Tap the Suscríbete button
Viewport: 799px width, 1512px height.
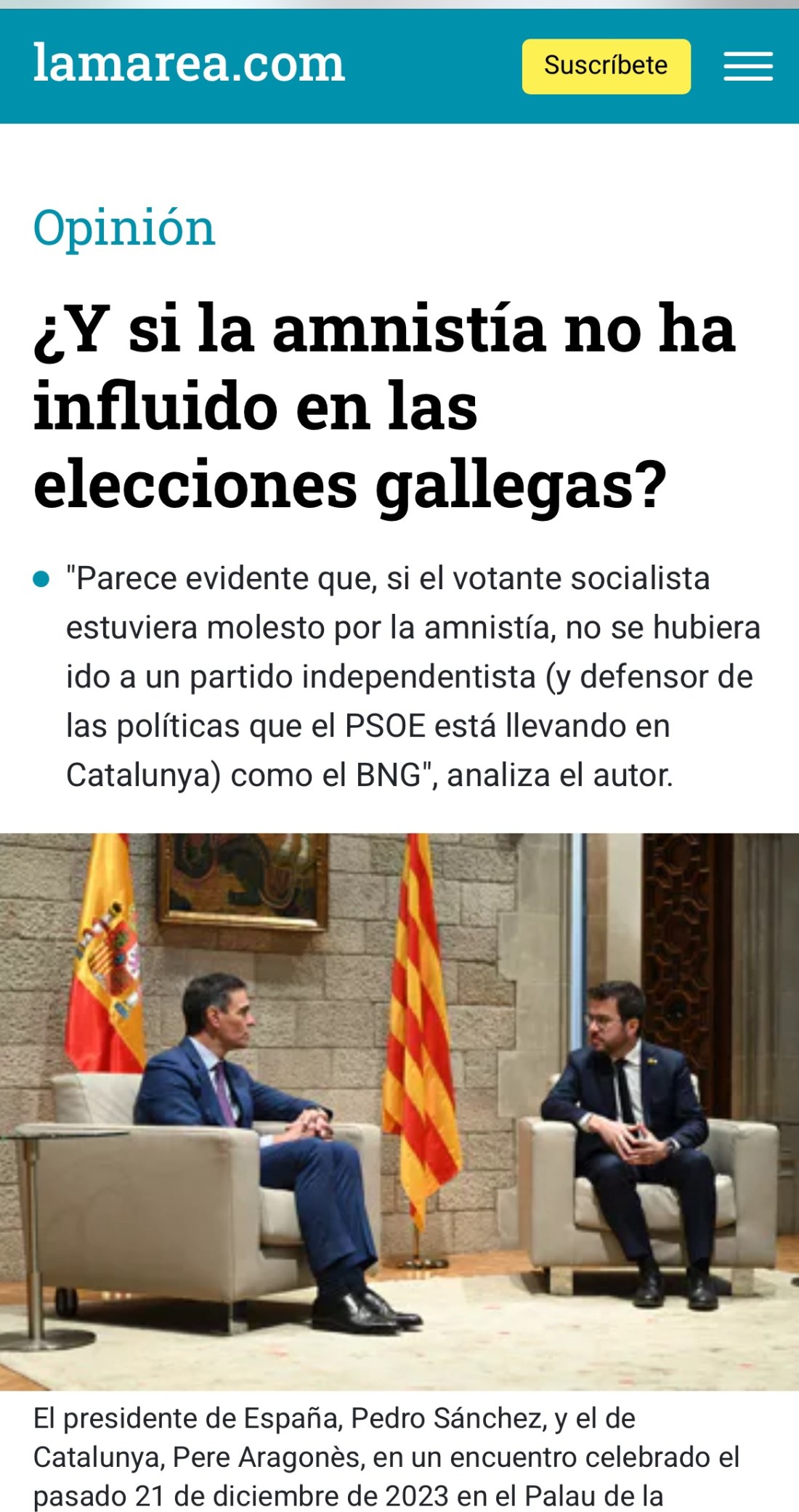pyautogui.click(x=606, y=66)
